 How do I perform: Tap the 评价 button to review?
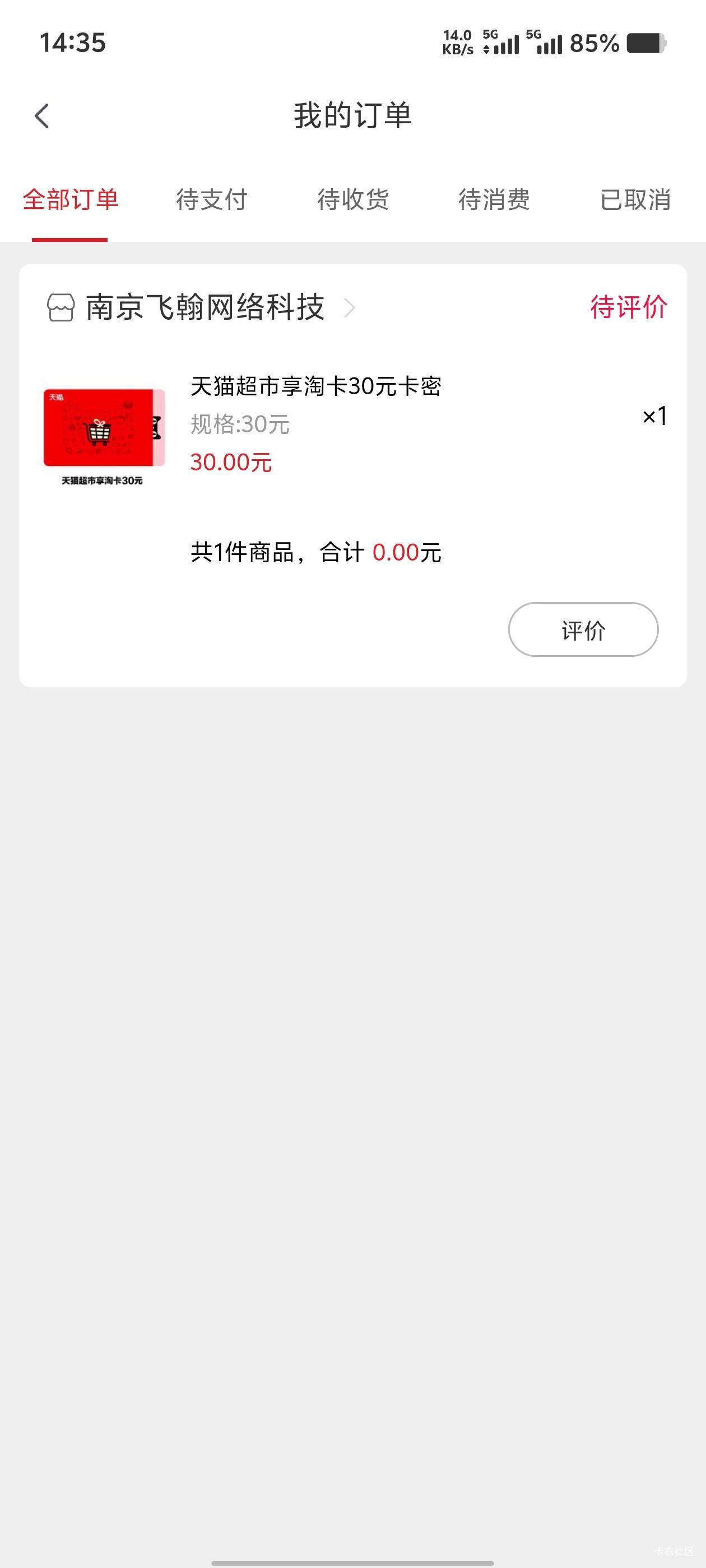coord(583,629)
